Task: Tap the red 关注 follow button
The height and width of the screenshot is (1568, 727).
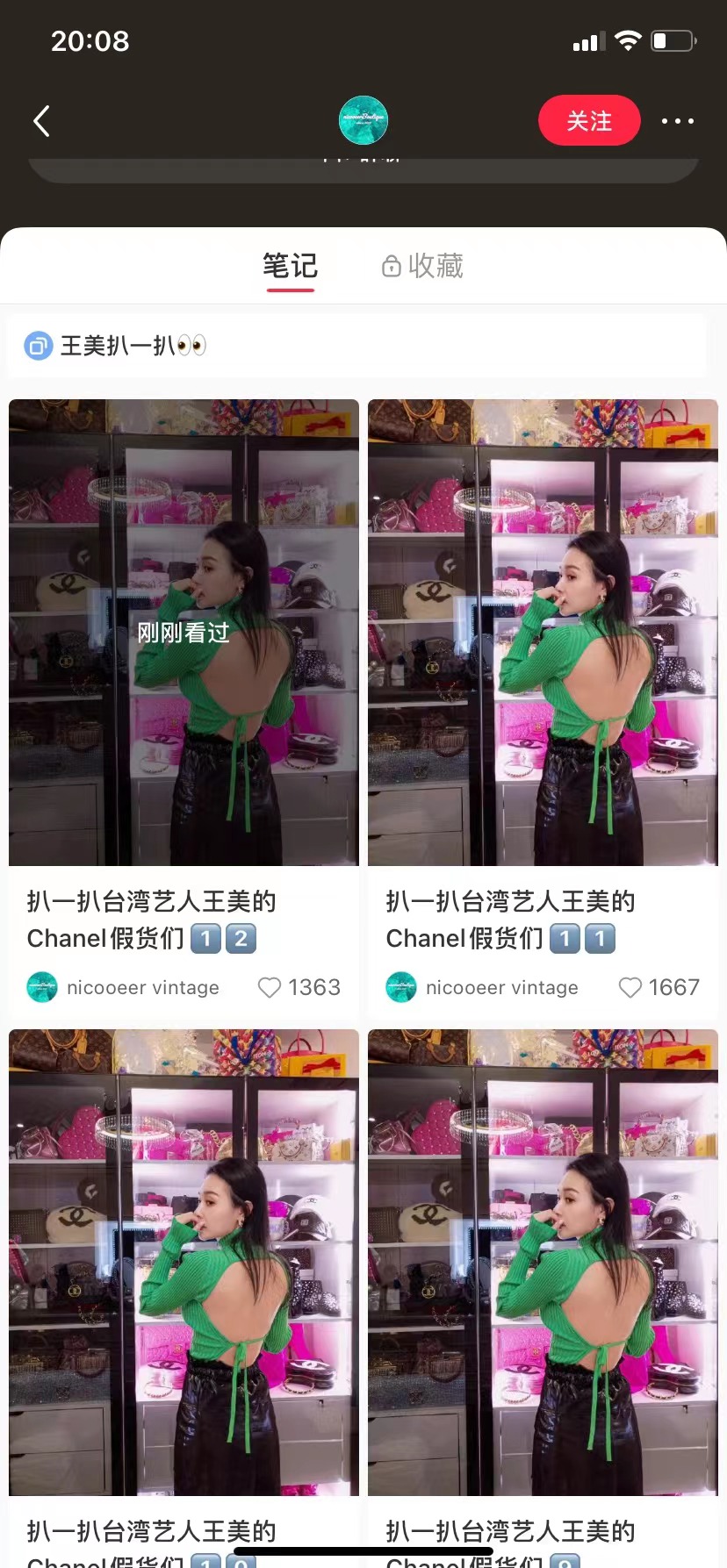Action: [588, 120]
